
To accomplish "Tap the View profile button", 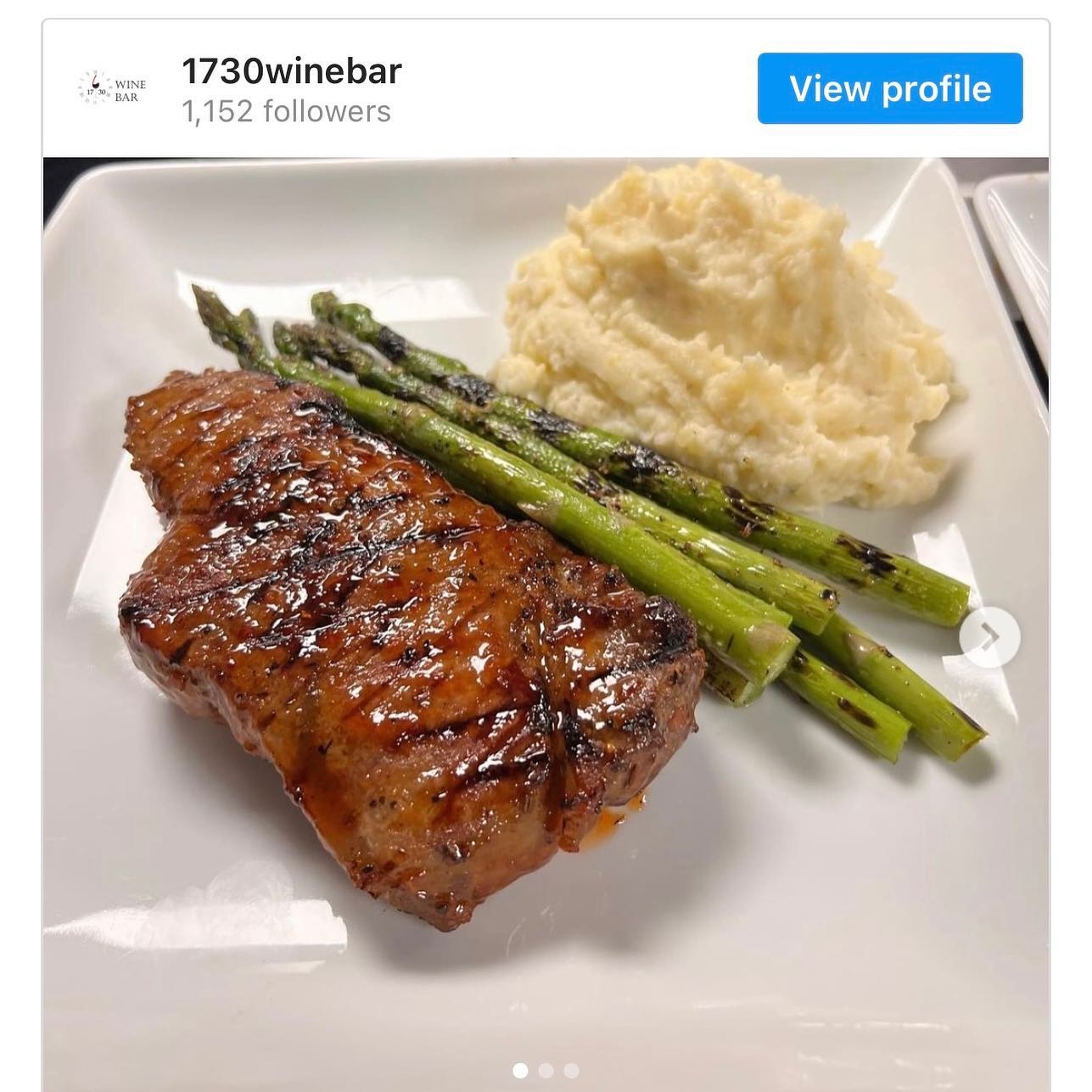I will [889, 88].
